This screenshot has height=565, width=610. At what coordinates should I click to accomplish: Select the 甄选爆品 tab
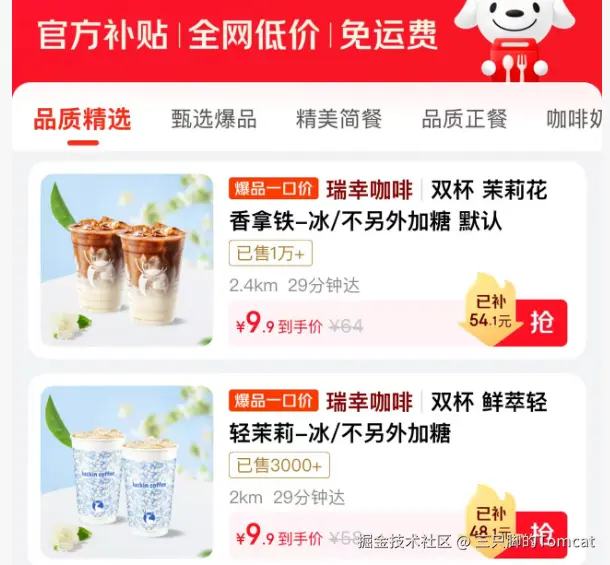214,119
